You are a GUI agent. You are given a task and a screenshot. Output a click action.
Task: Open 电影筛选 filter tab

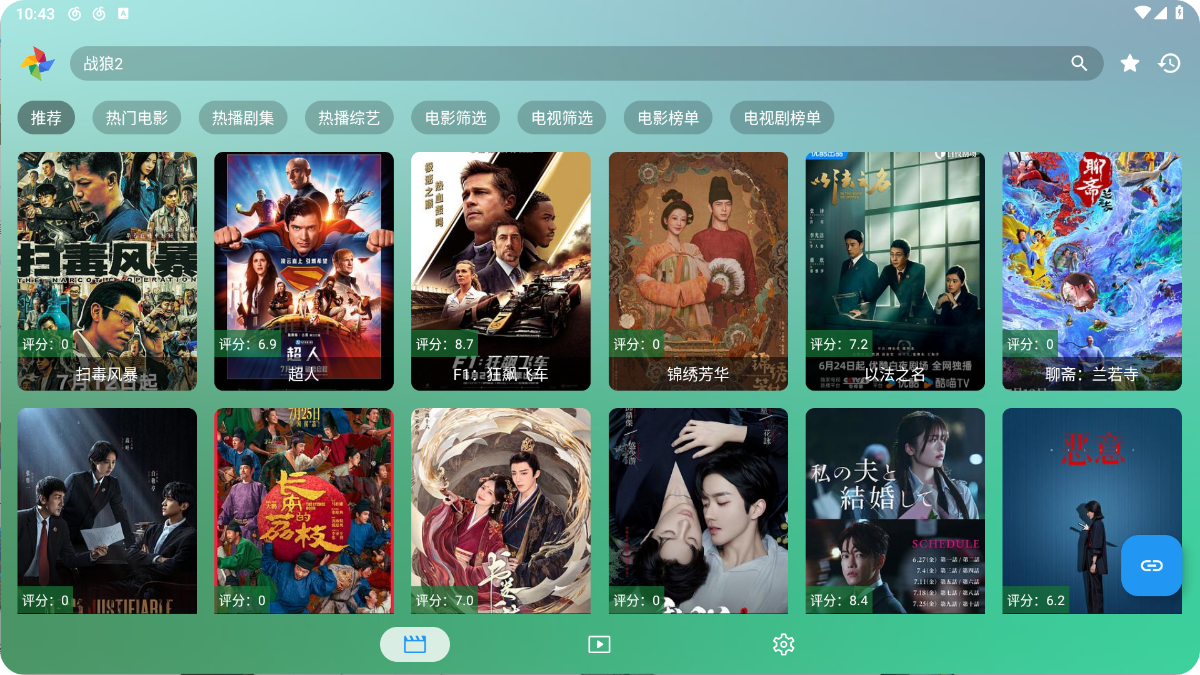(x=456, y=118)
